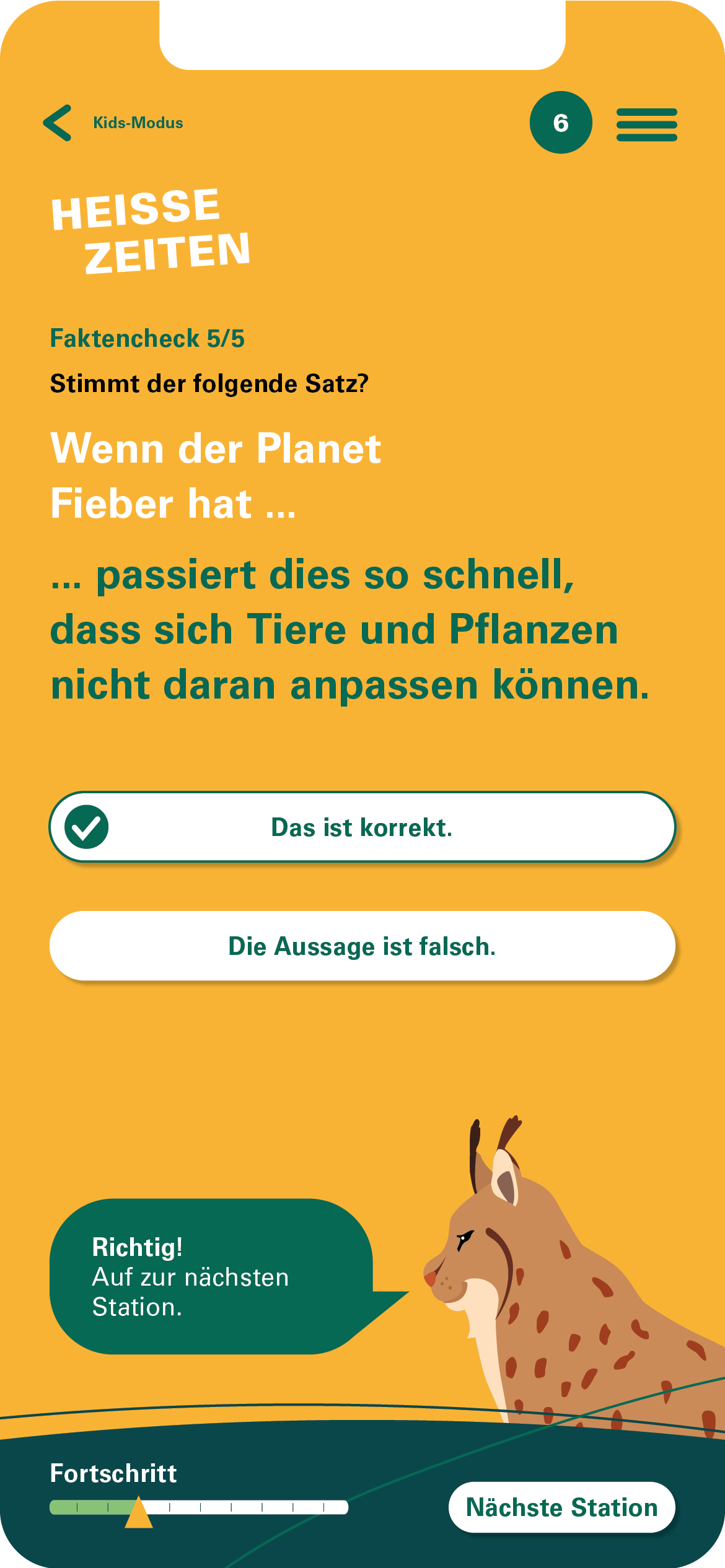Continue to "Nächste Station"
725x1568 pixels.
[x=561, y=1507]
